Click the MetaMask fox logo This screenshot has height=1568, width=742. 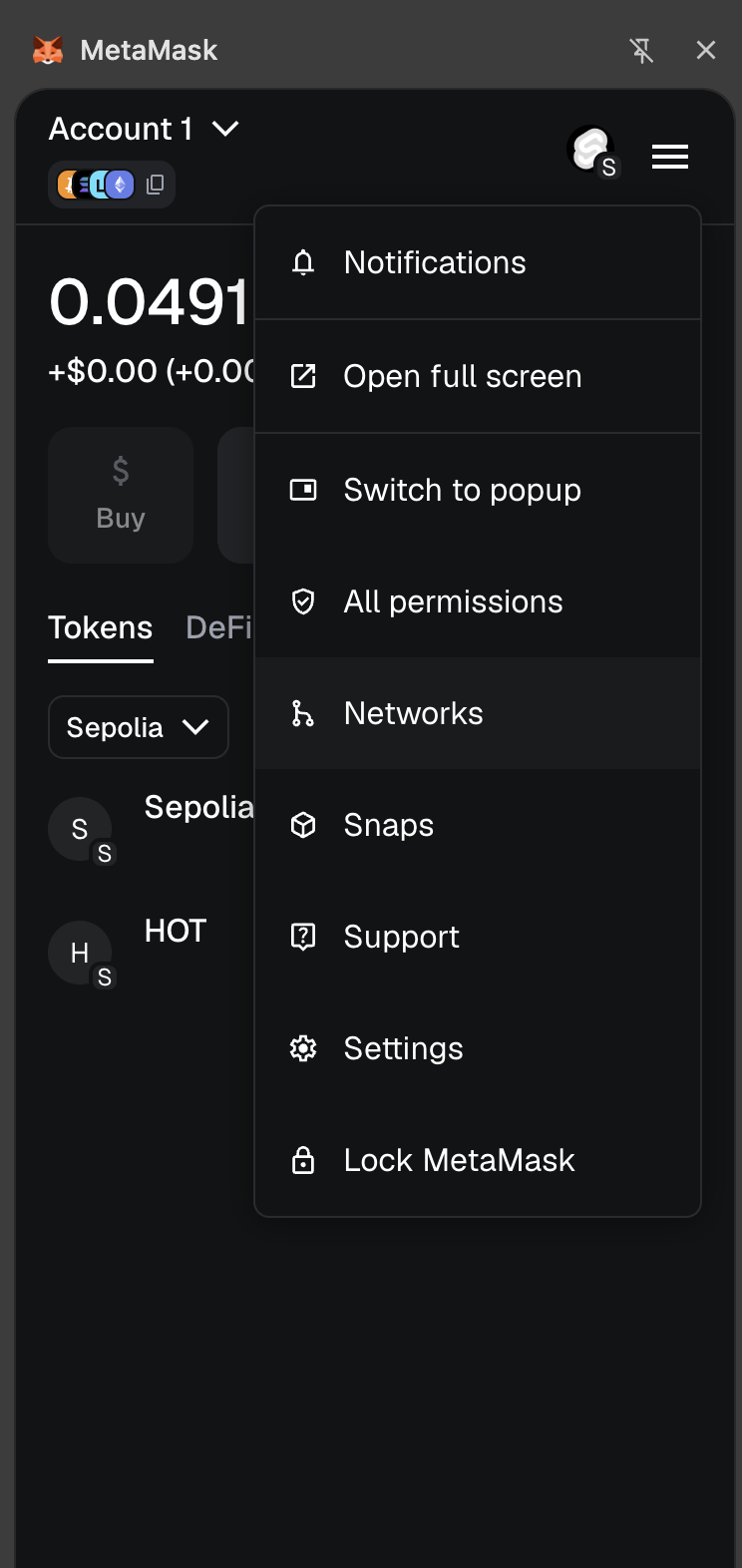[47, 48]
